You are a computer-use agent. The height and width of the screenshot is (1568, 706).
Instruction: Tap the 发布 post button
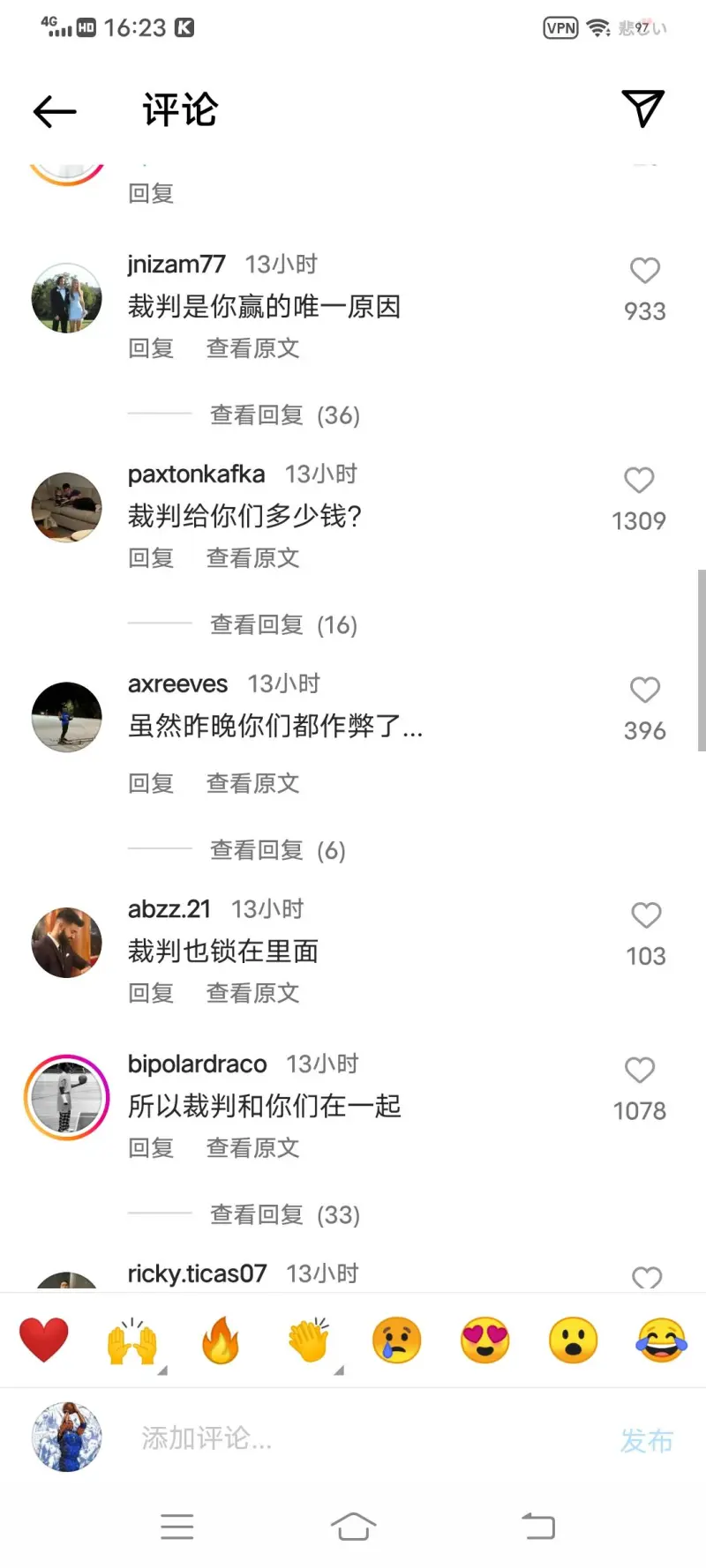point(646,1441)
